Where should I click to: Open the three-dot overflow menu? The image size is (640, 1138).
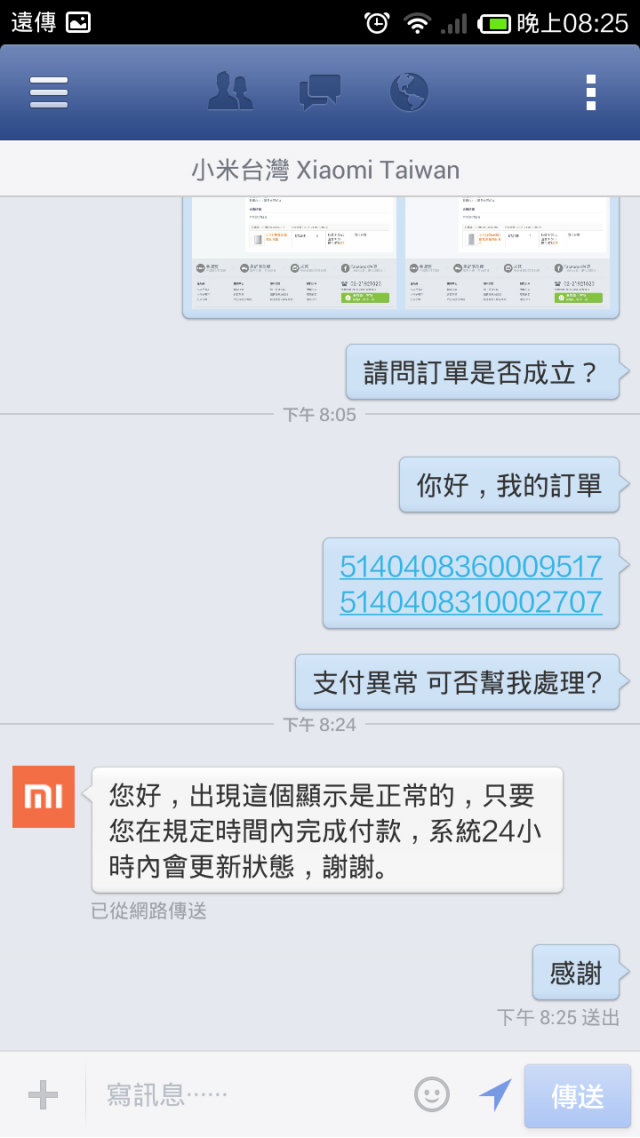[x=591, y=92]
